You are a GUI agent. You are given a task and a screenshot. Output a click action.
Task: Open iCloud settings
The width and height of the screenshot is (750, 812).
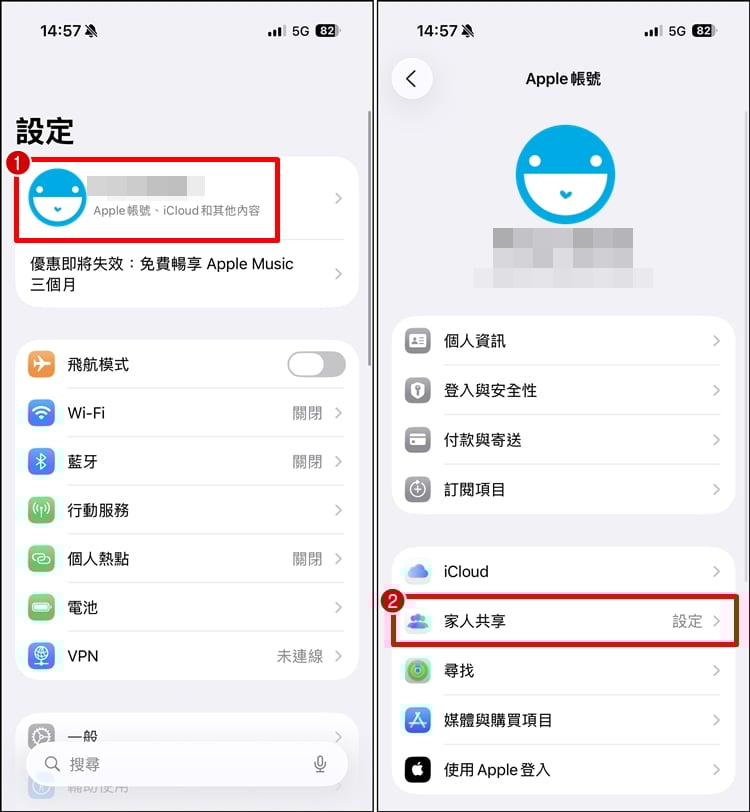click(562, 572)
